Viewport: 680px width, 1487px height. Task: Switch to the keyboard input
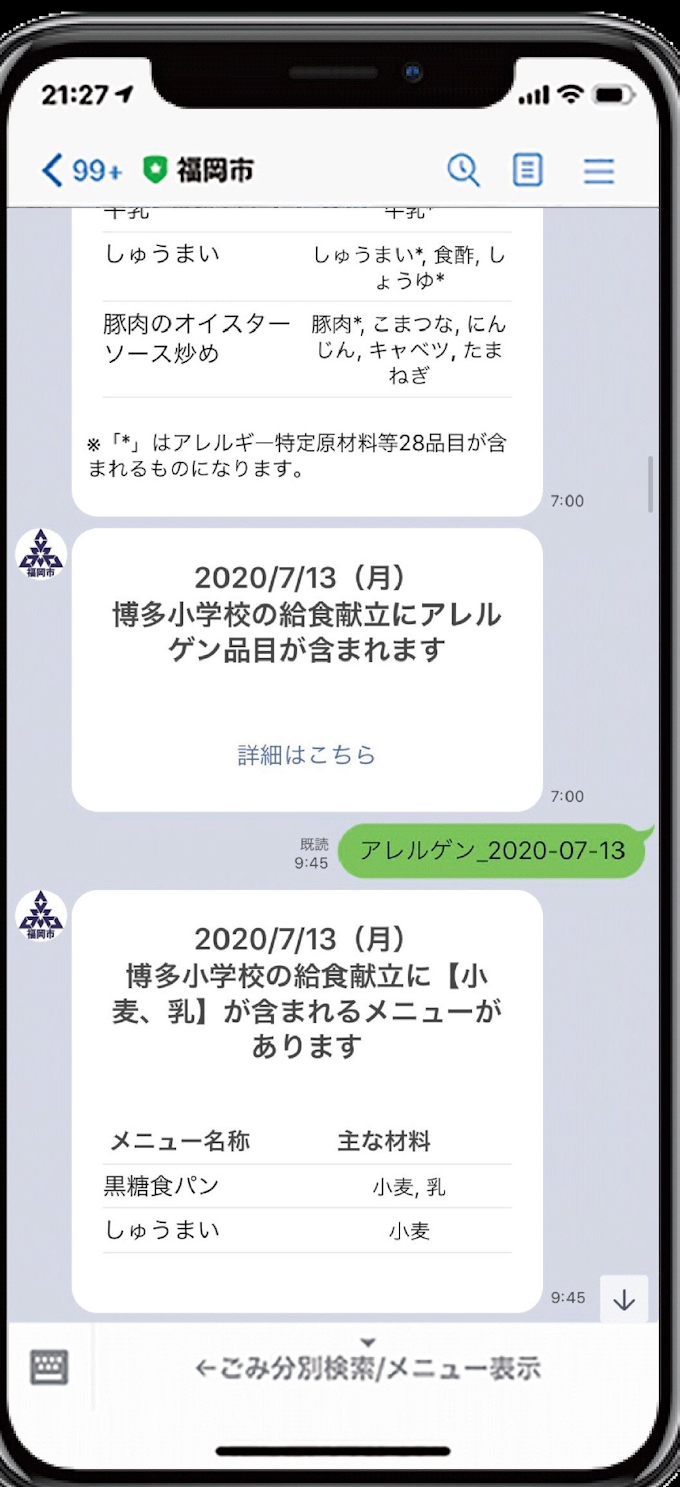pos(49,1366)
